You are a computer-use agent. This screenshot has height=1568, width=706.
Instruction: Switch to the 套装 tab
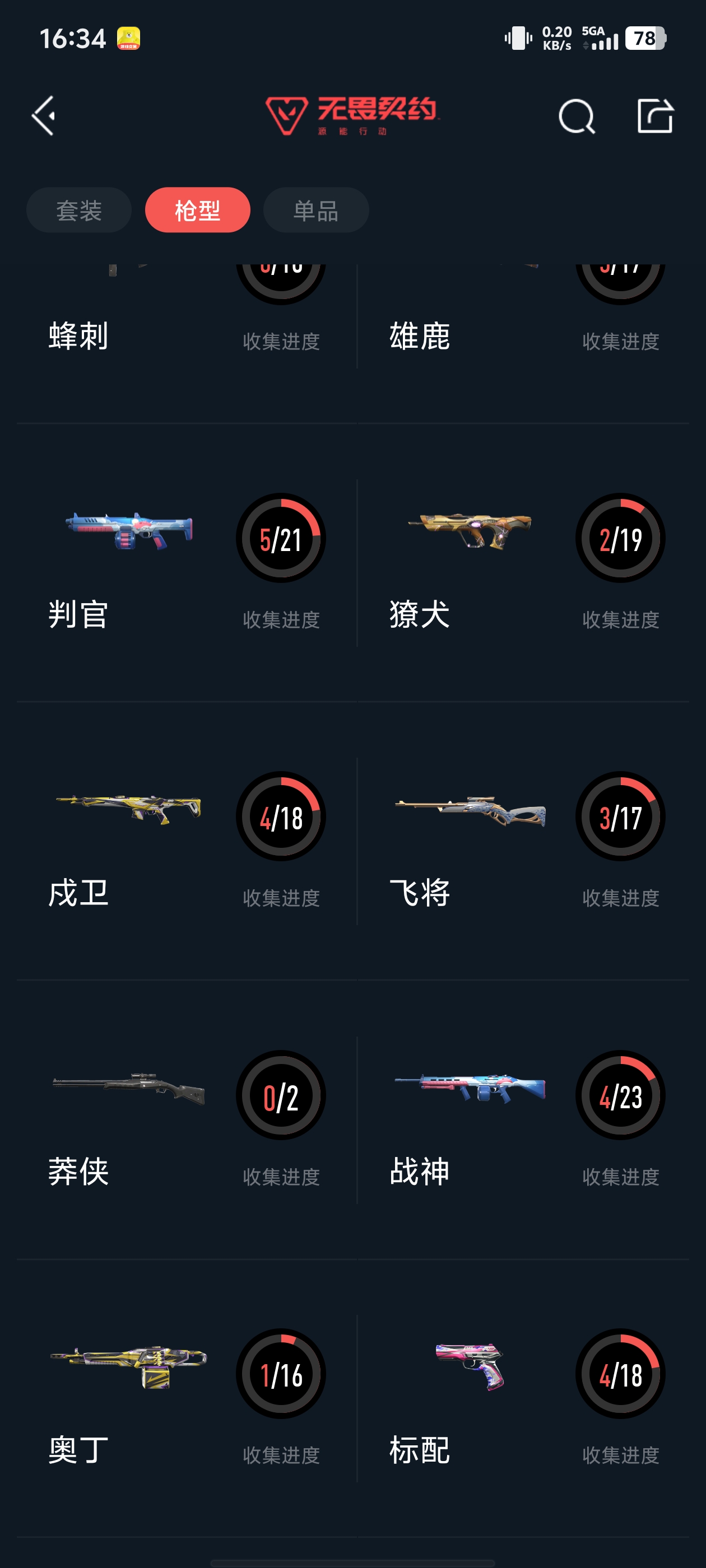point(78,209)
